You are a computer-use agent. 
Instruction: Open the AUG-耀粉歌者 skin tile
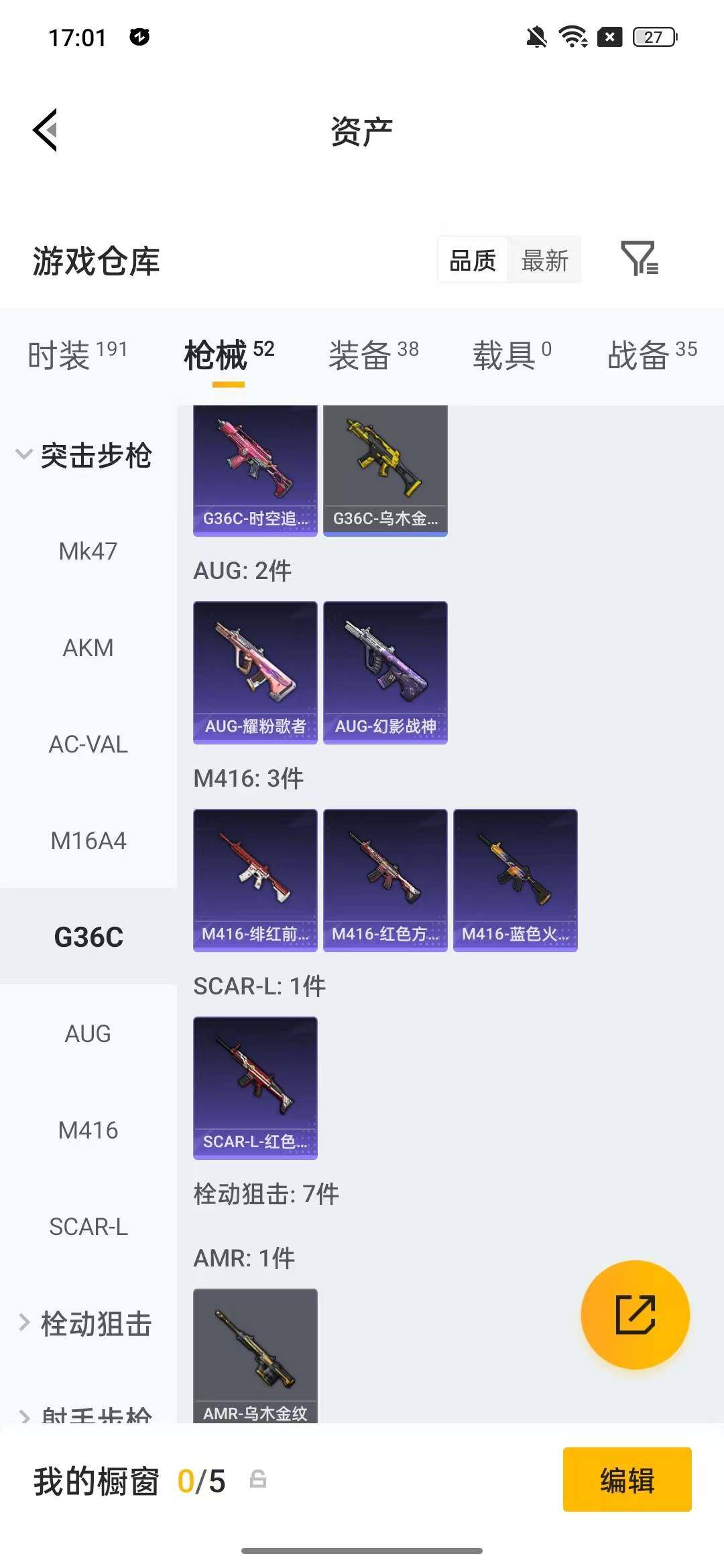(x=255, y=672)
